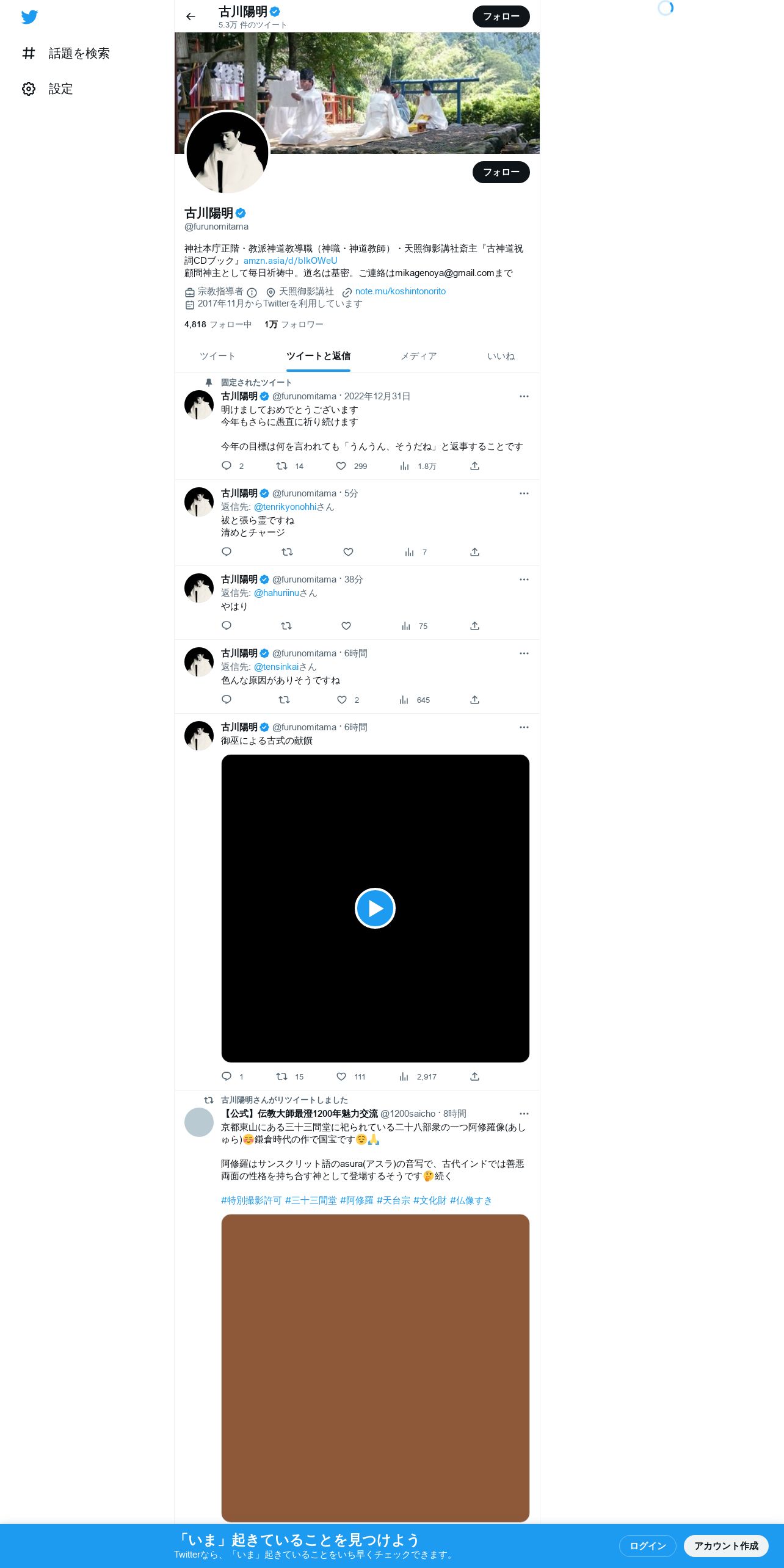
Task: Tap アカウント作成 in the bottom banner
Action: [726, 1545]
